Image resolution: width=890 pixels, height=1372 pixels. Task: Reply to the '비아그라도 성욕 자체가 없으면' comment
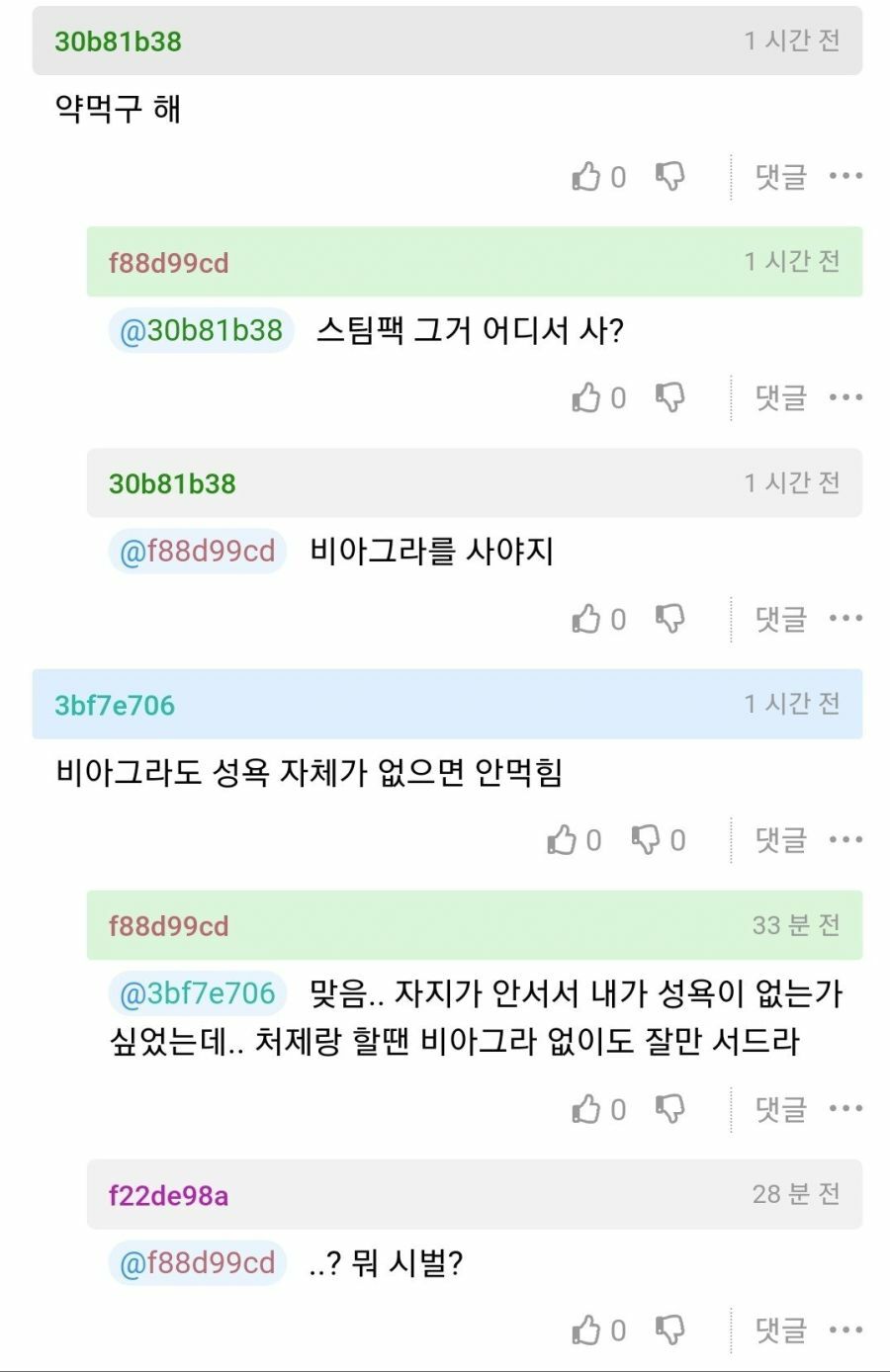pyautogui.click(x=780, y=840)
